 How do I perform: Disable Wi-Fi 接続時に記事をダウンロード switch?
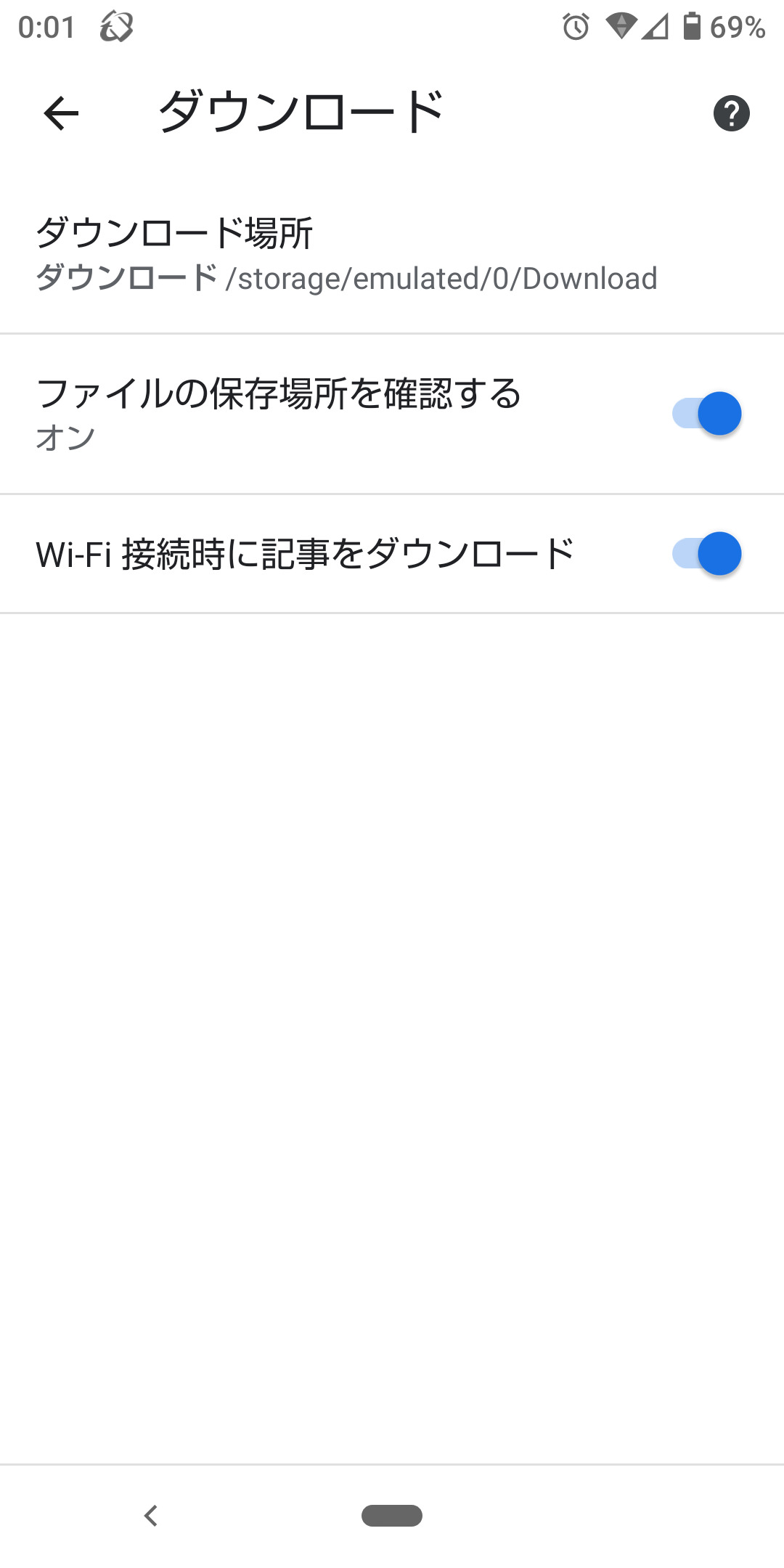(707, 554)
